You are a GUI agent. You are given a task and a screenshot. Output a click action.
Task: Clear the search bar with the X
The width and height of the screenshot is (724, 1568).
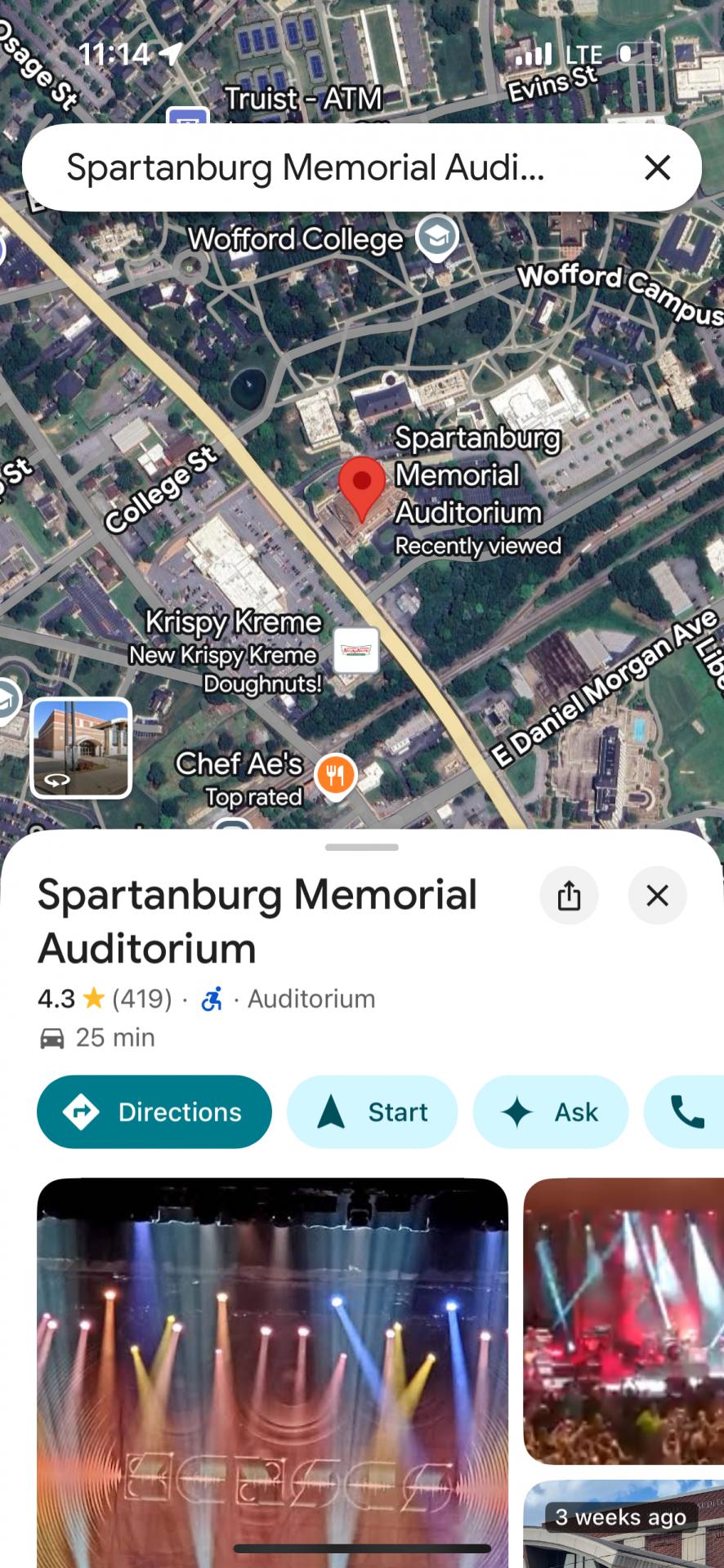[657, 167]
